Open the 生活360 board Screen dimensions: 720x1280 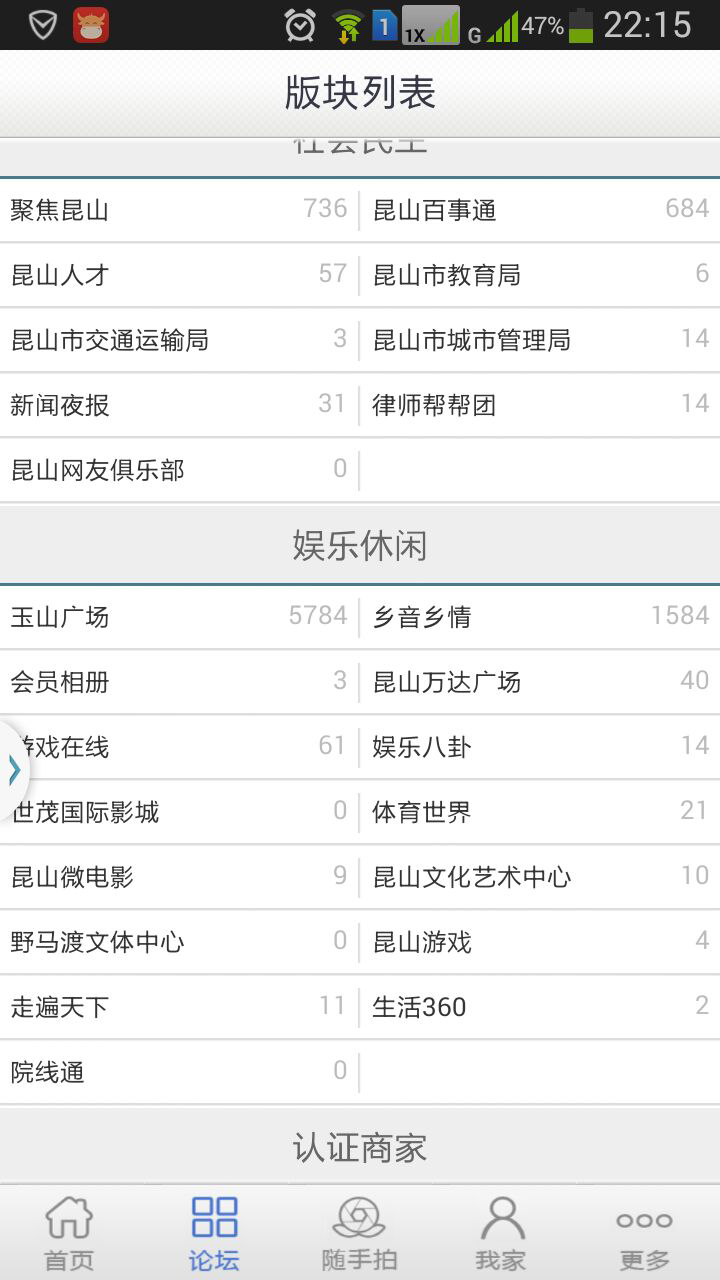540,1007
